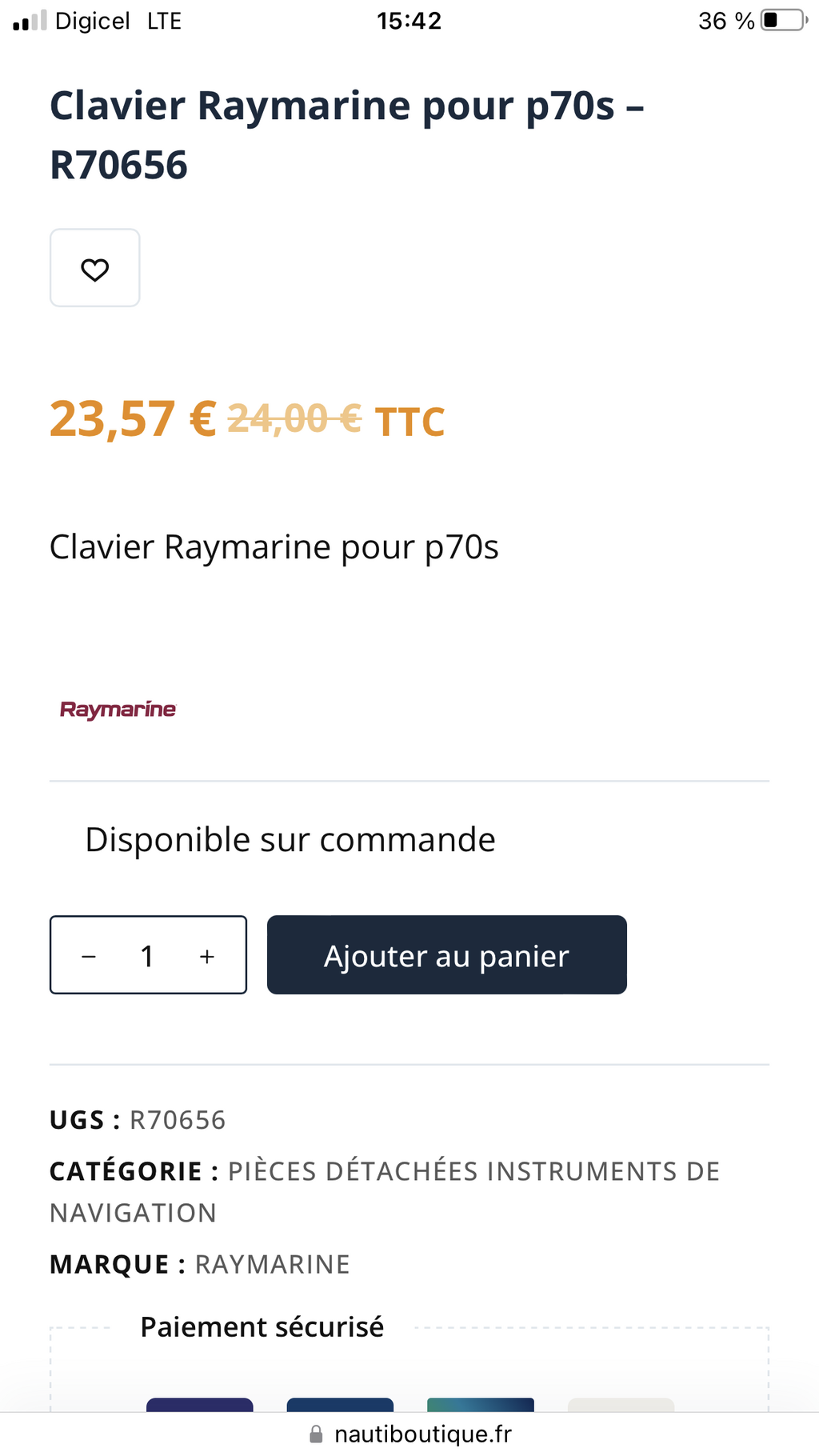Open the Raymarine brand logo link
819x1456 pixels.
click(x=118, y=710)
